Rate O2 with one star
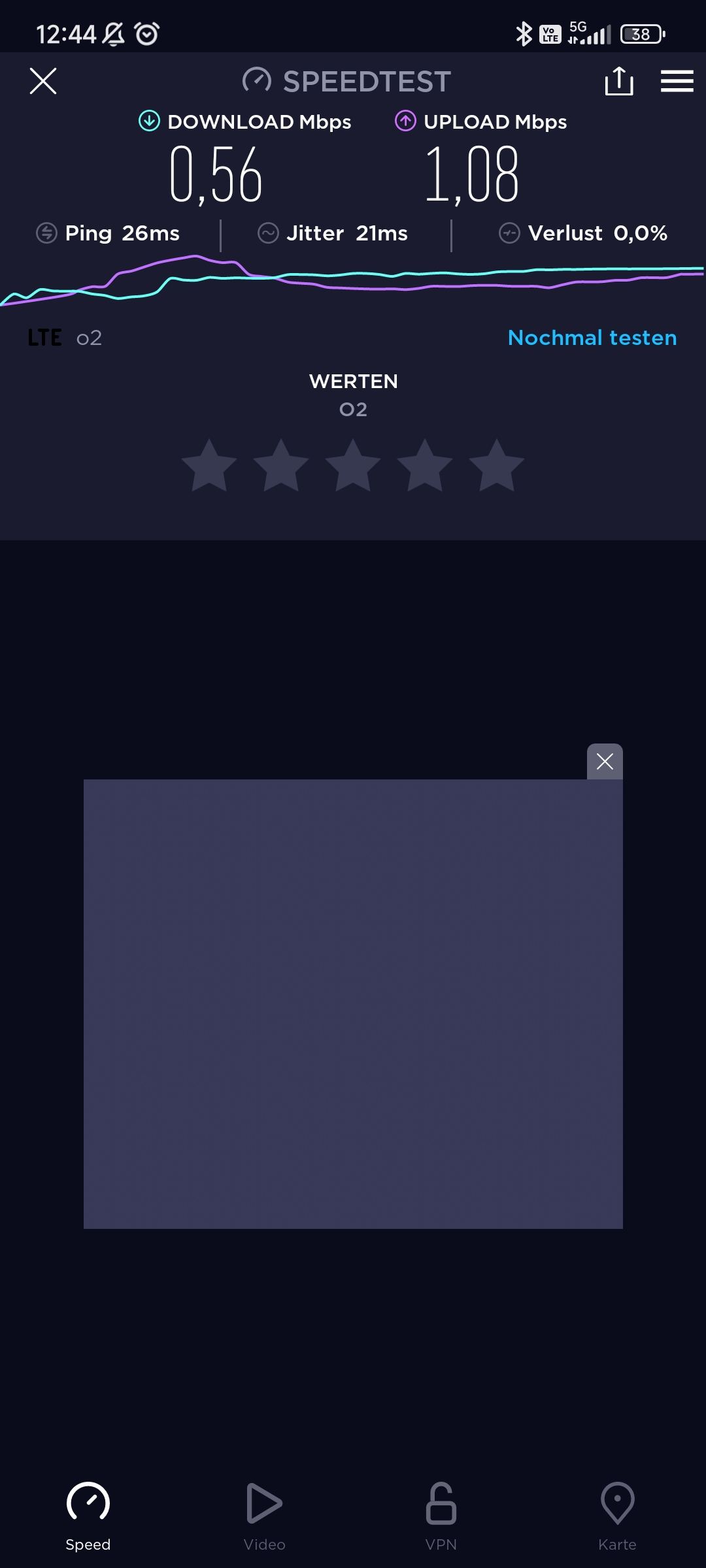 click(209, 466)
